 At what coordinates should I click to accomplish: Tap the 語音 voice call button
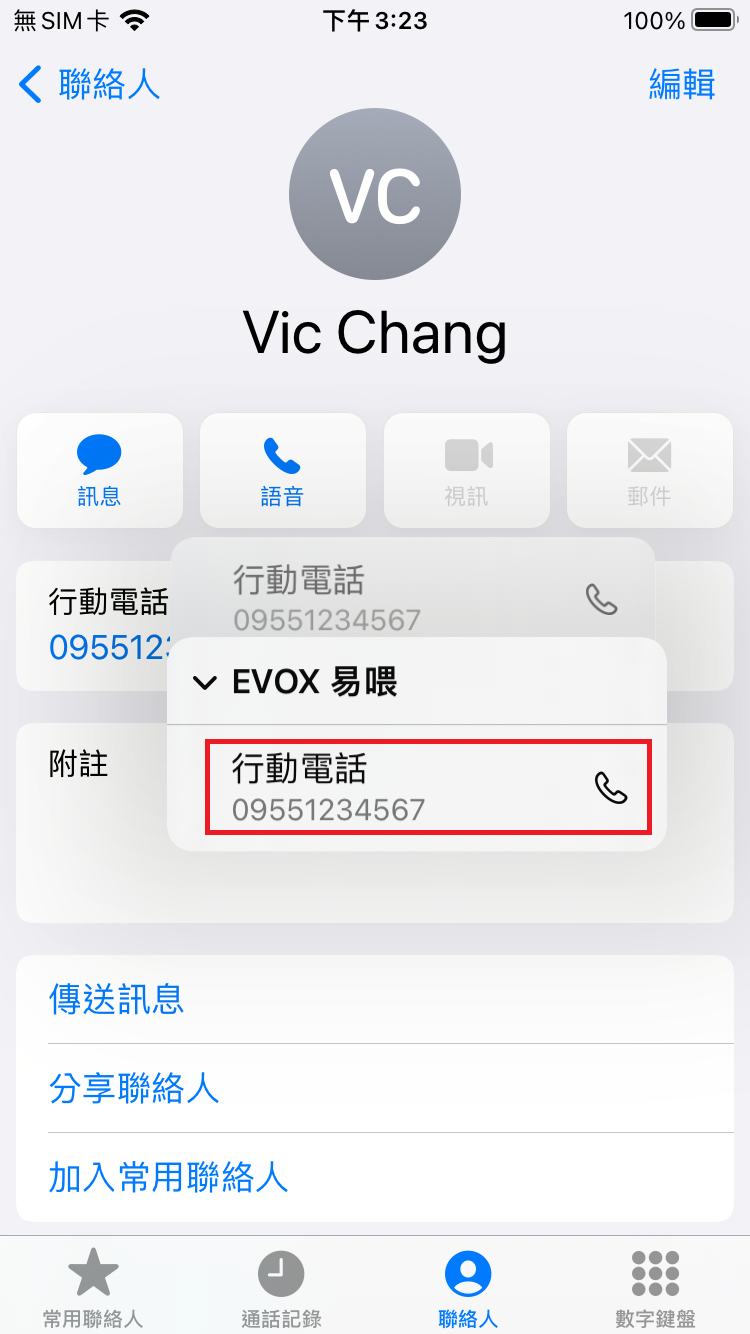tap(283, 470)
